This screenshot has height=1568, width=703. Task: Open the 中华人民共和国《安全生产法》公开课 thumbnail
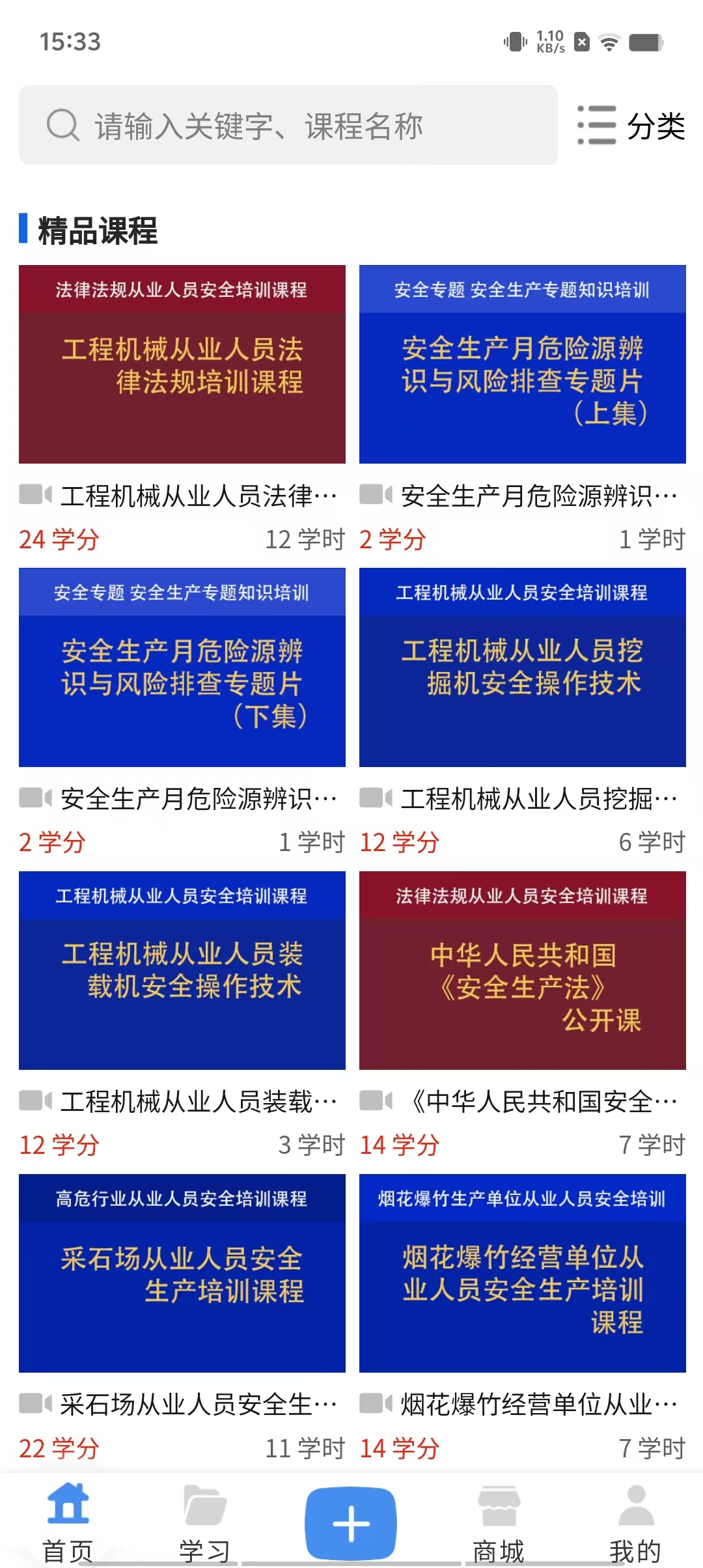tap(521, 972)
